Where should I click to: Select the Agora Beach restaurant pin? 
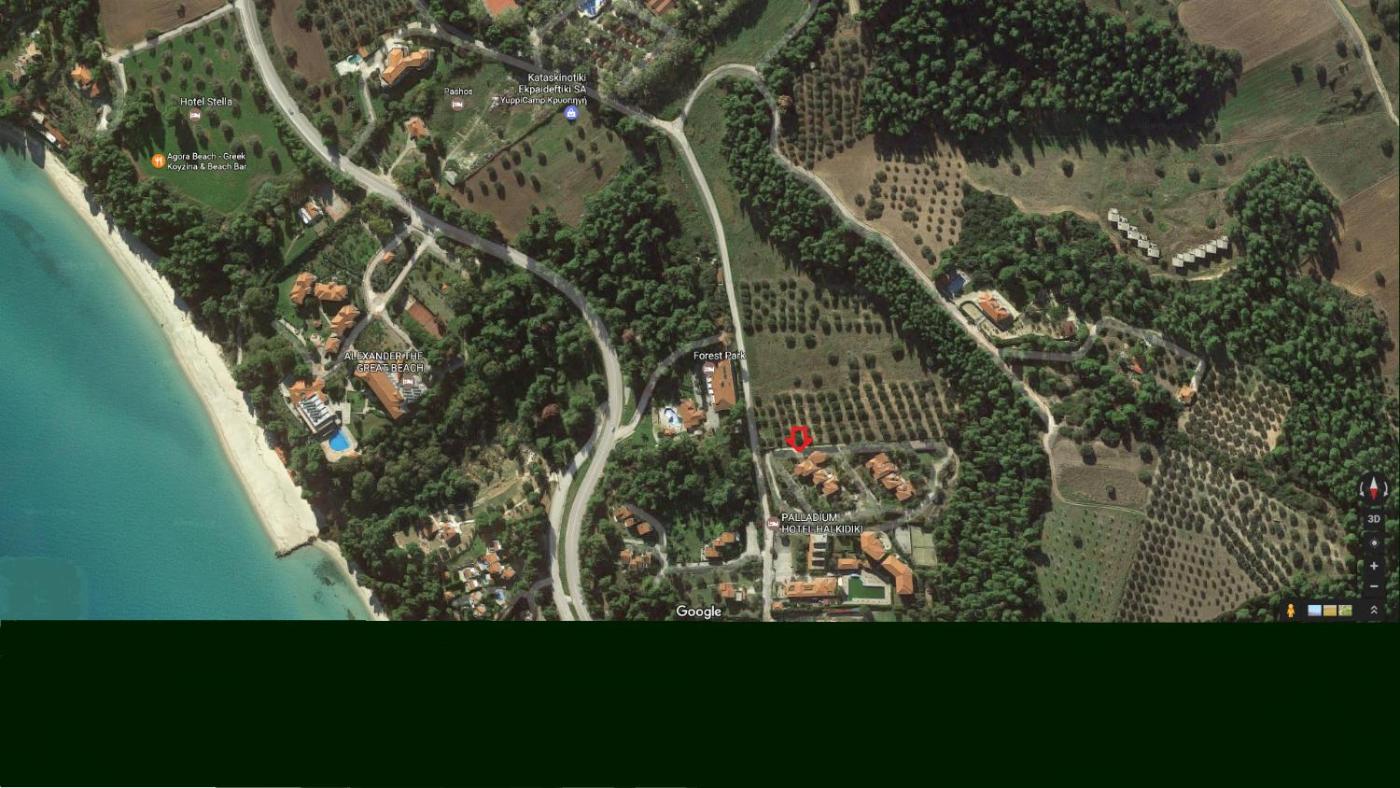[x=158, y=160]
